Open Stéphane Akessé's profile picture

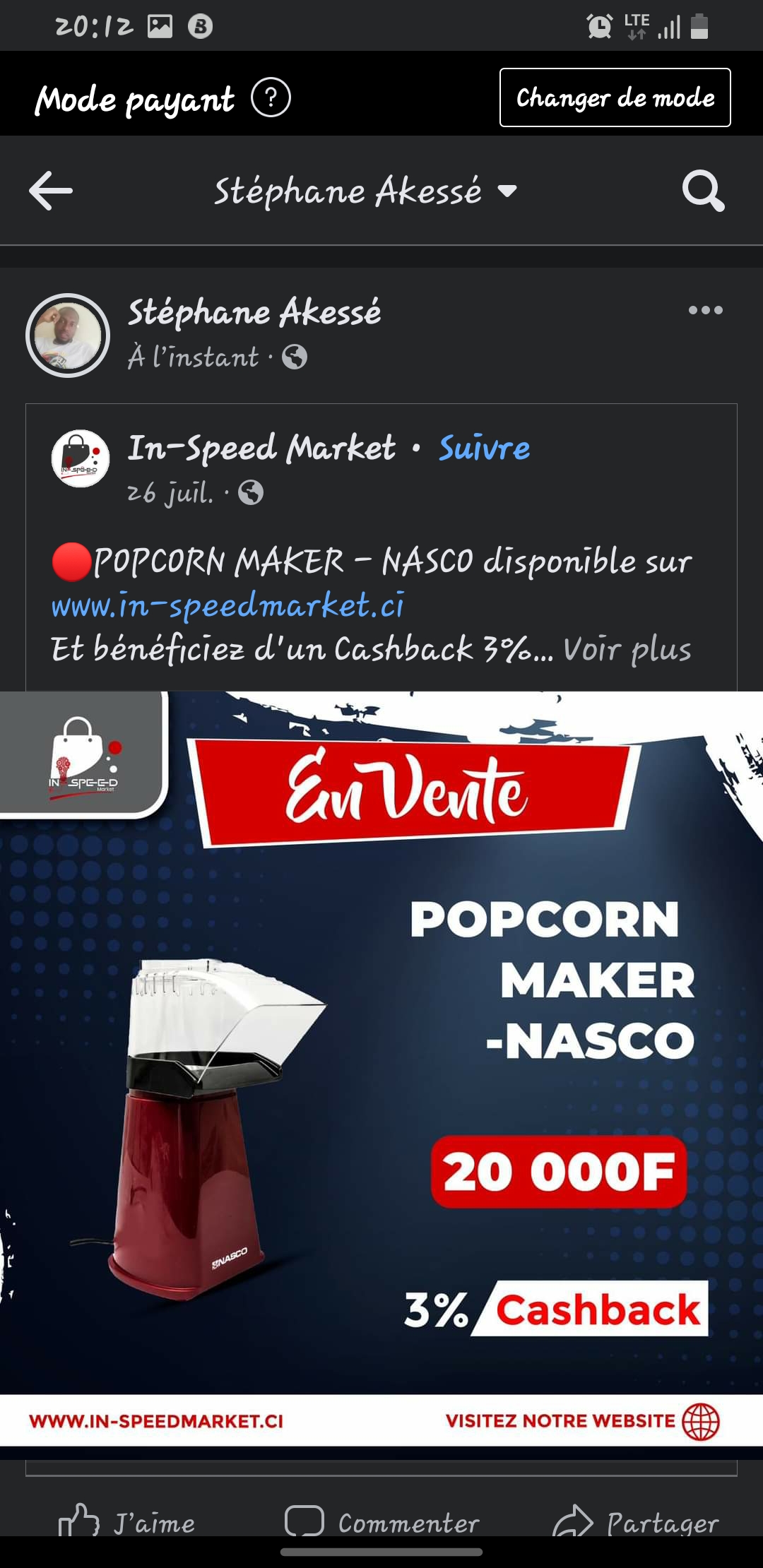click(x=68, y=335)
